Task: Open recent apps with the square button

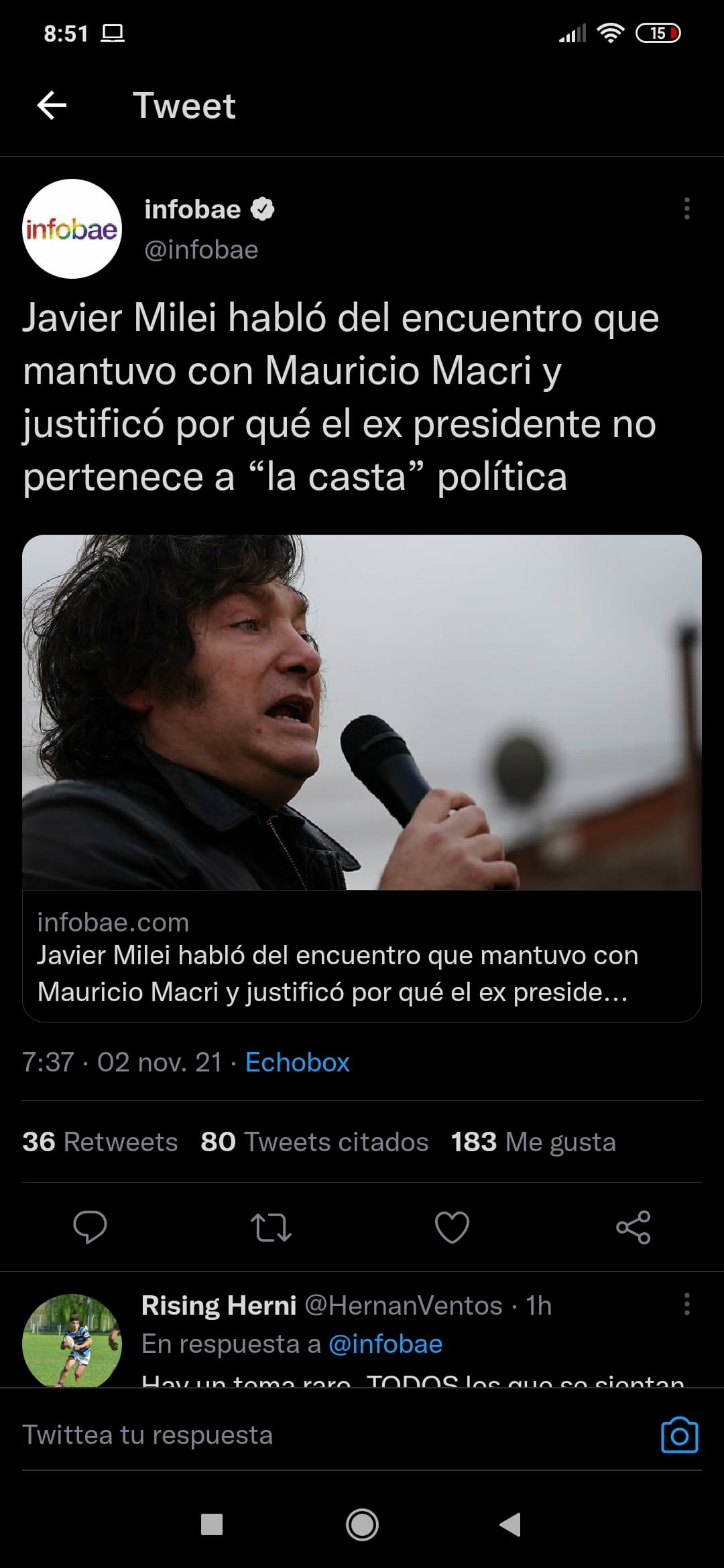Action: point(212,1524)
